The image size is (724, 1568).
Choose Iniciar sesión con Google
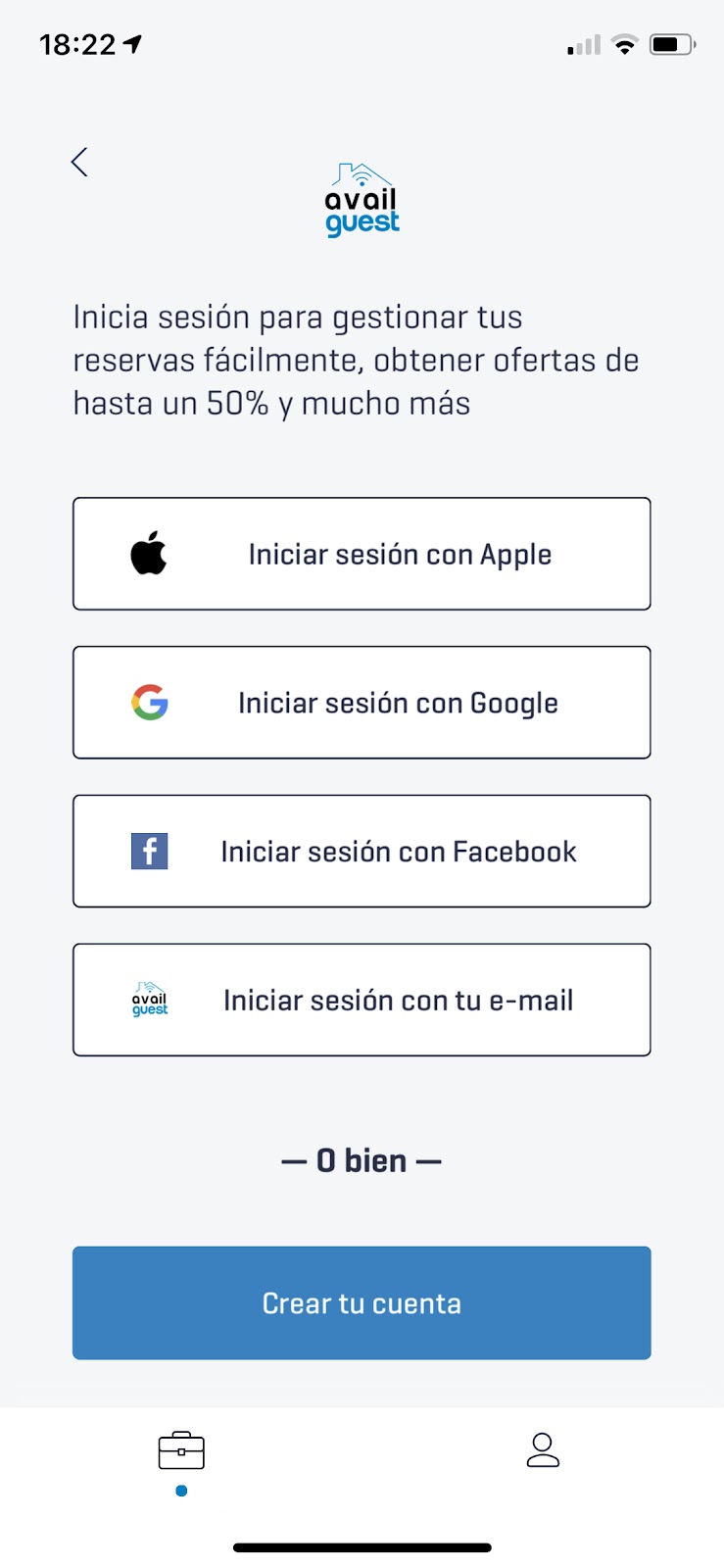click(x=362, y=703)
